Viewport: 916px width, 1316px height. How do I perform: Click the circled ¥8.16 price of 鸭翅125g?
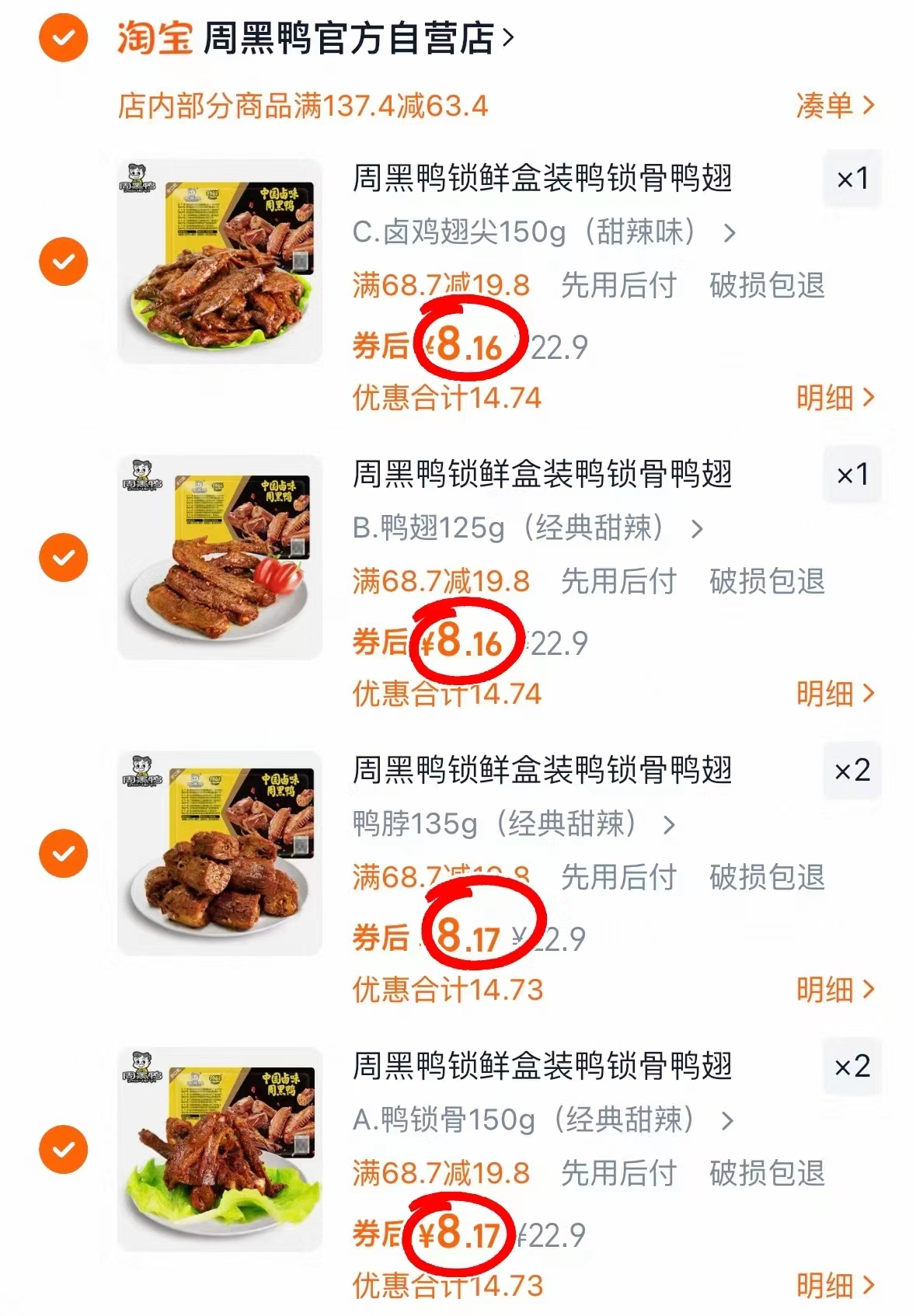click(x=466, y=641)
